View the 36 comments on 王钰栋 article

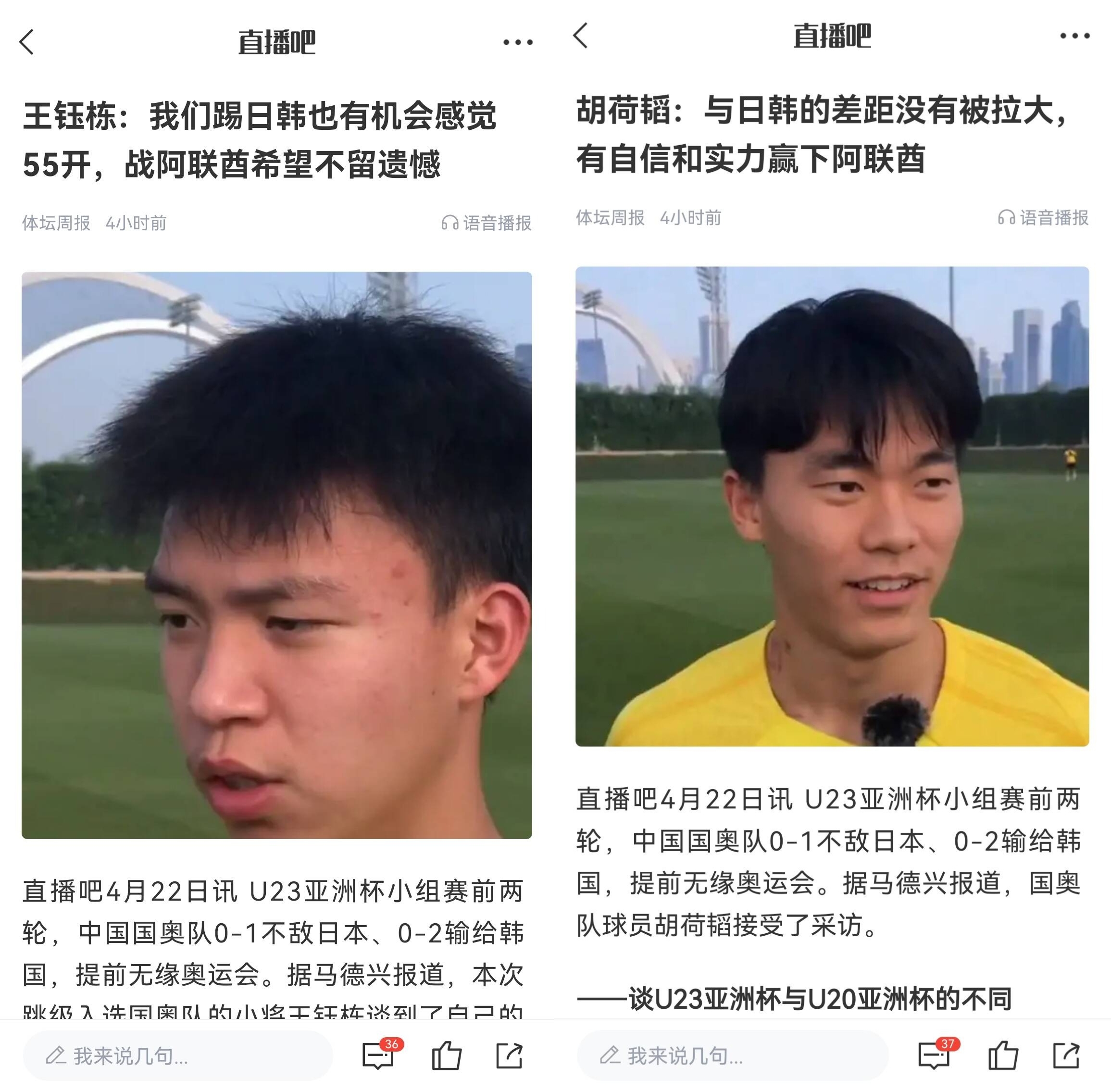tap(379, 1055)
